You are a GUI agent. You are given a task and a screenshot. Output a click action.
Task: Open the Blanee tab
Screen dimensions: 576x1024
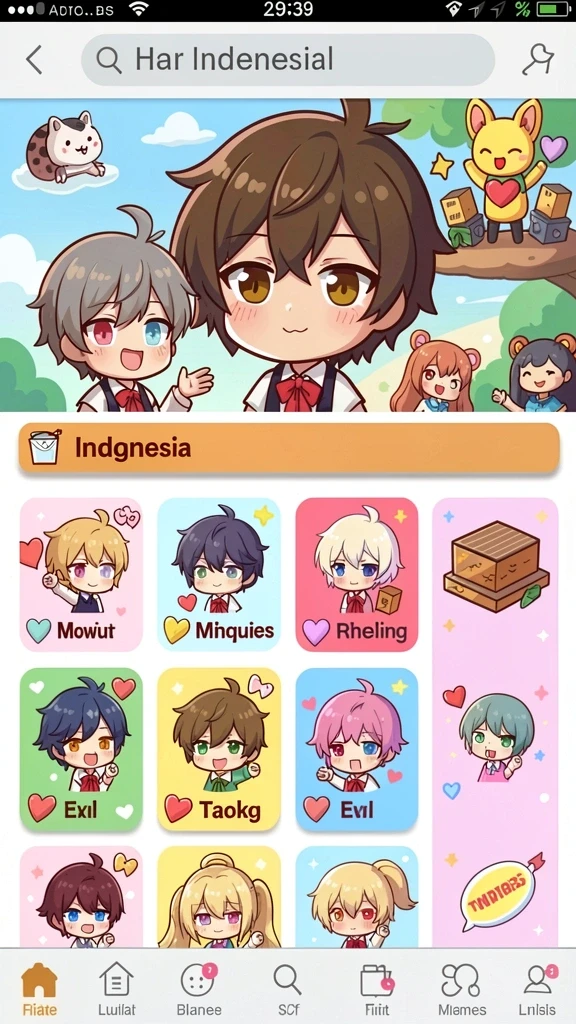coord(199,989)
